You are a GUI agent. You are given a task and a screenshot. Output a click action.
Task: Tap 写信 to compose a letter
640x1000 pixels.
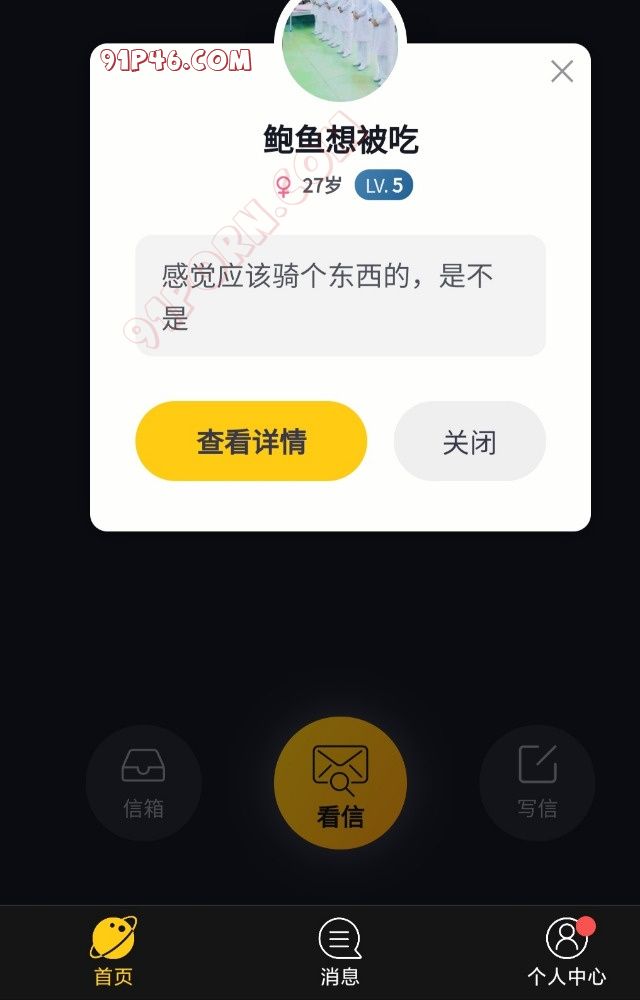(x=537, y=783)
